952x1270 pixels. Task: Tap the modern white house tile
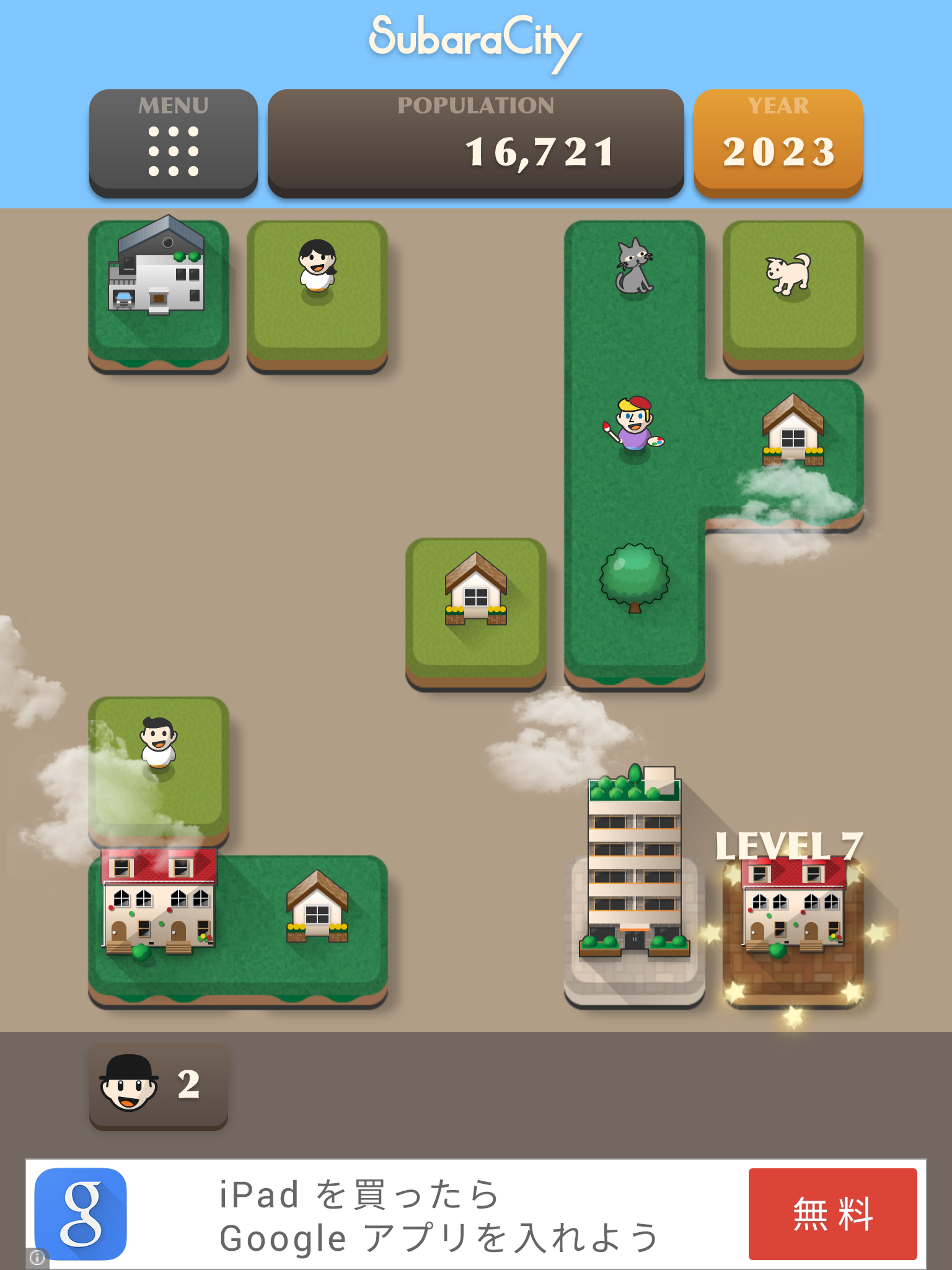158,291
